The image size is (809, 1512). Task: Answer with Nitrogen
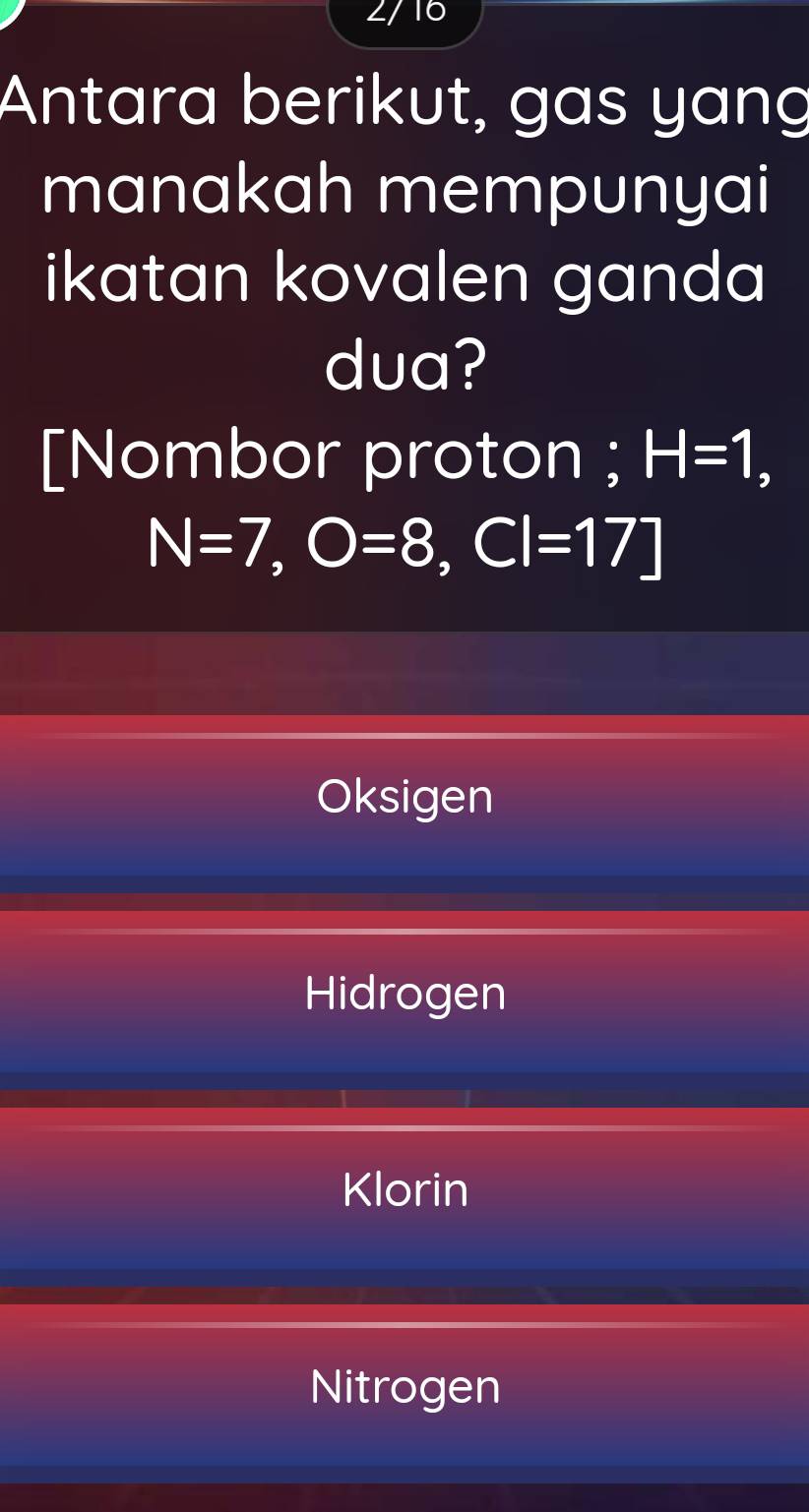(x=404, y=1386)
